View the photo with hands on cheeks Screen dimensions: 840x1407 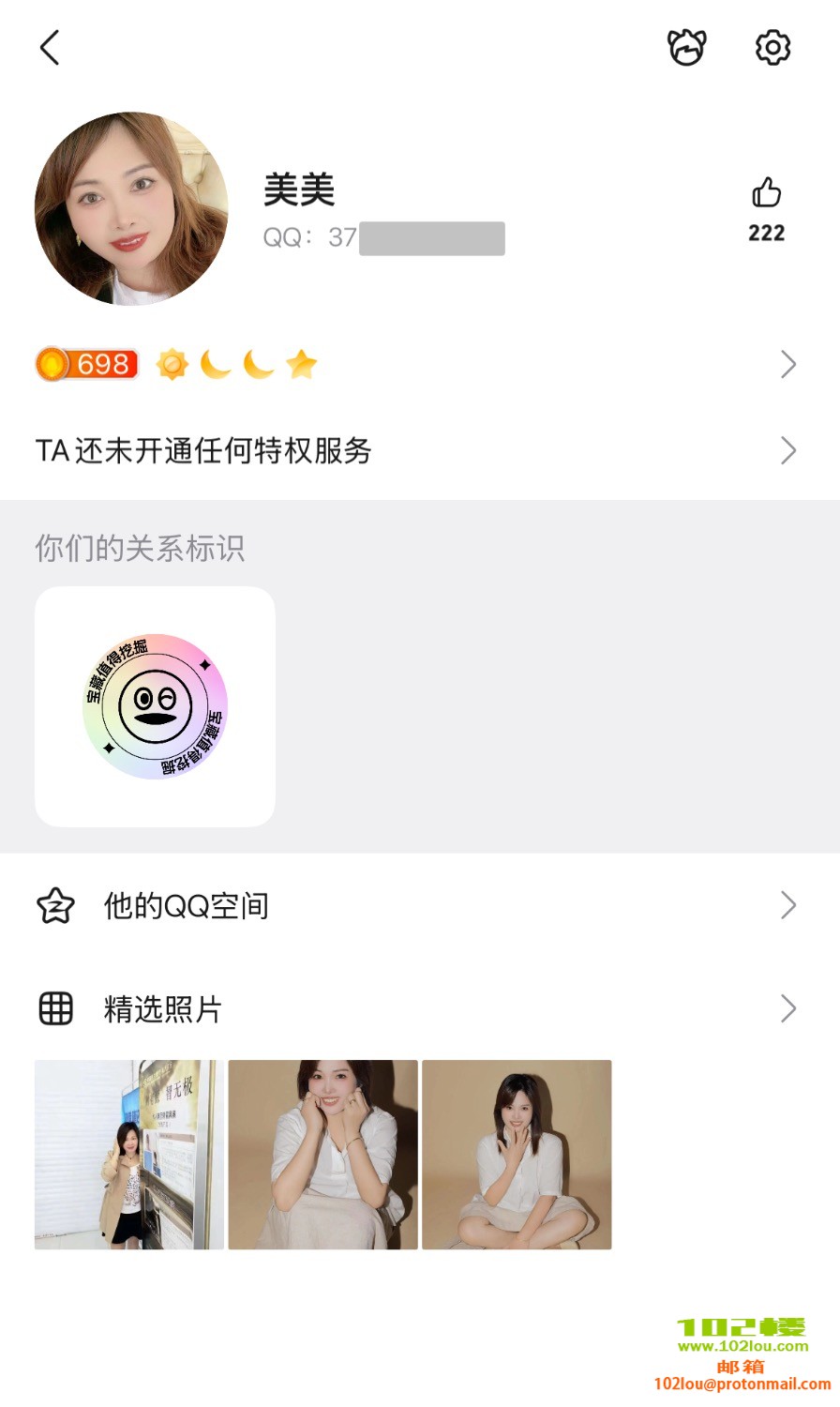click(322, 1155)
